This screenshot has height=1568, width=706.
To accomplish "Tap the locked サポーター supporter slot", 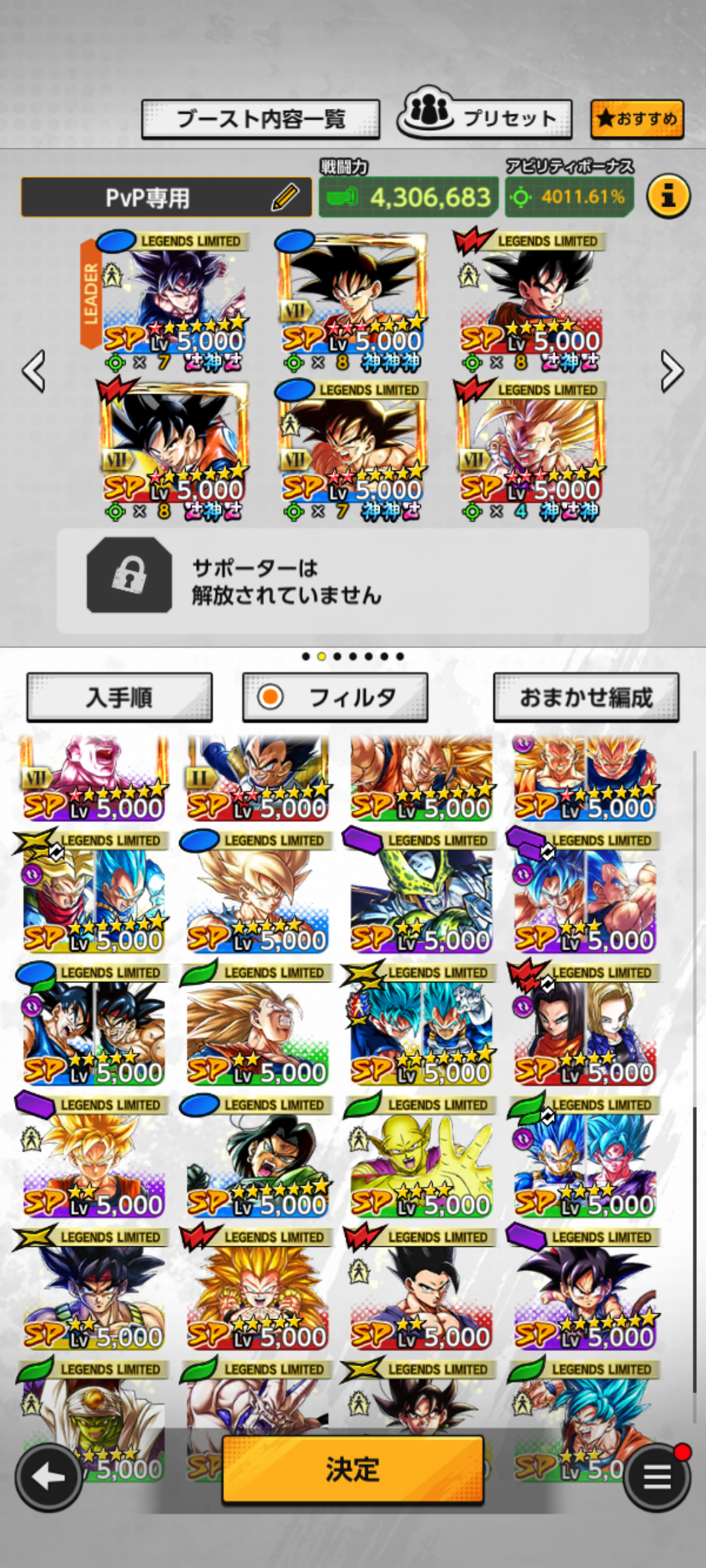I will 353,580.
